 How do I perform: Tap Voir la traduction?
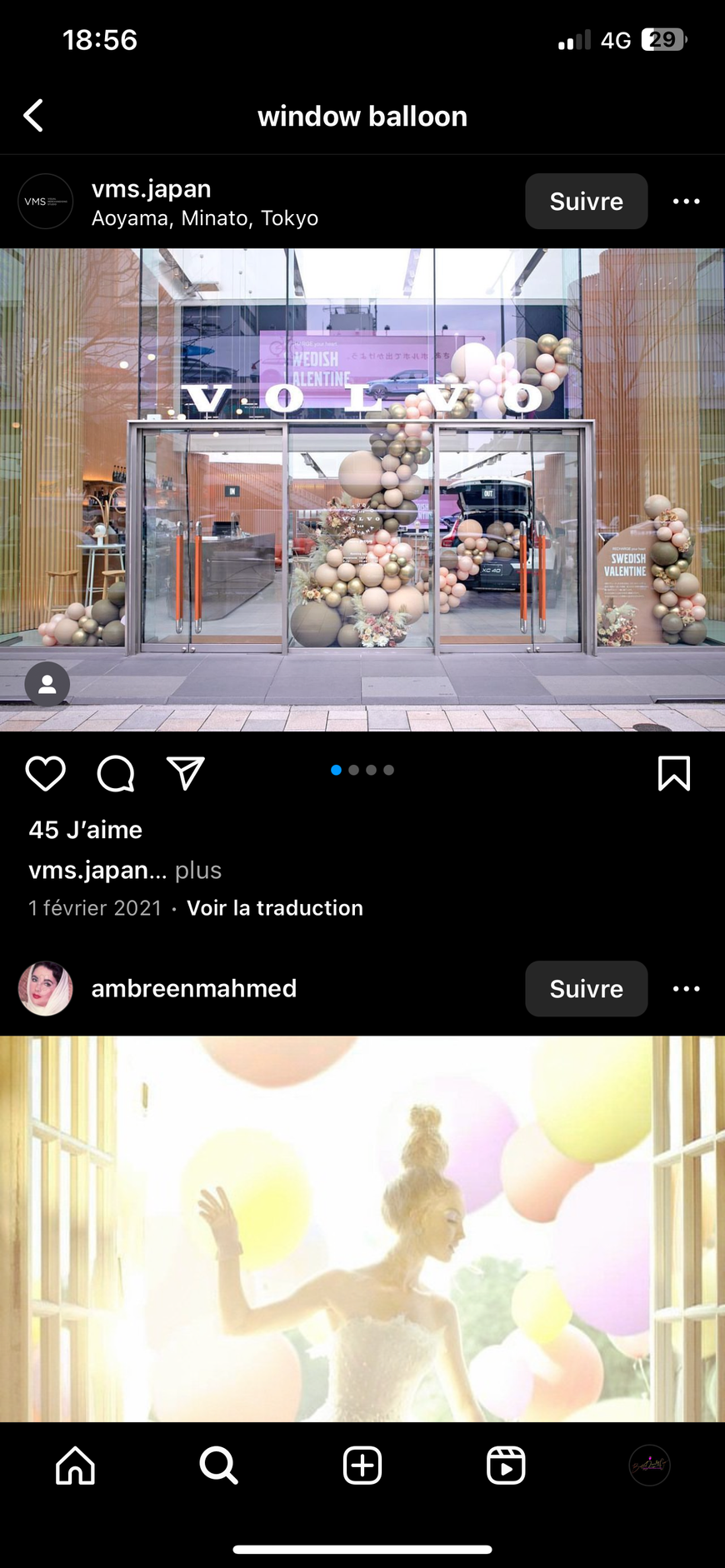pos(275,908)
